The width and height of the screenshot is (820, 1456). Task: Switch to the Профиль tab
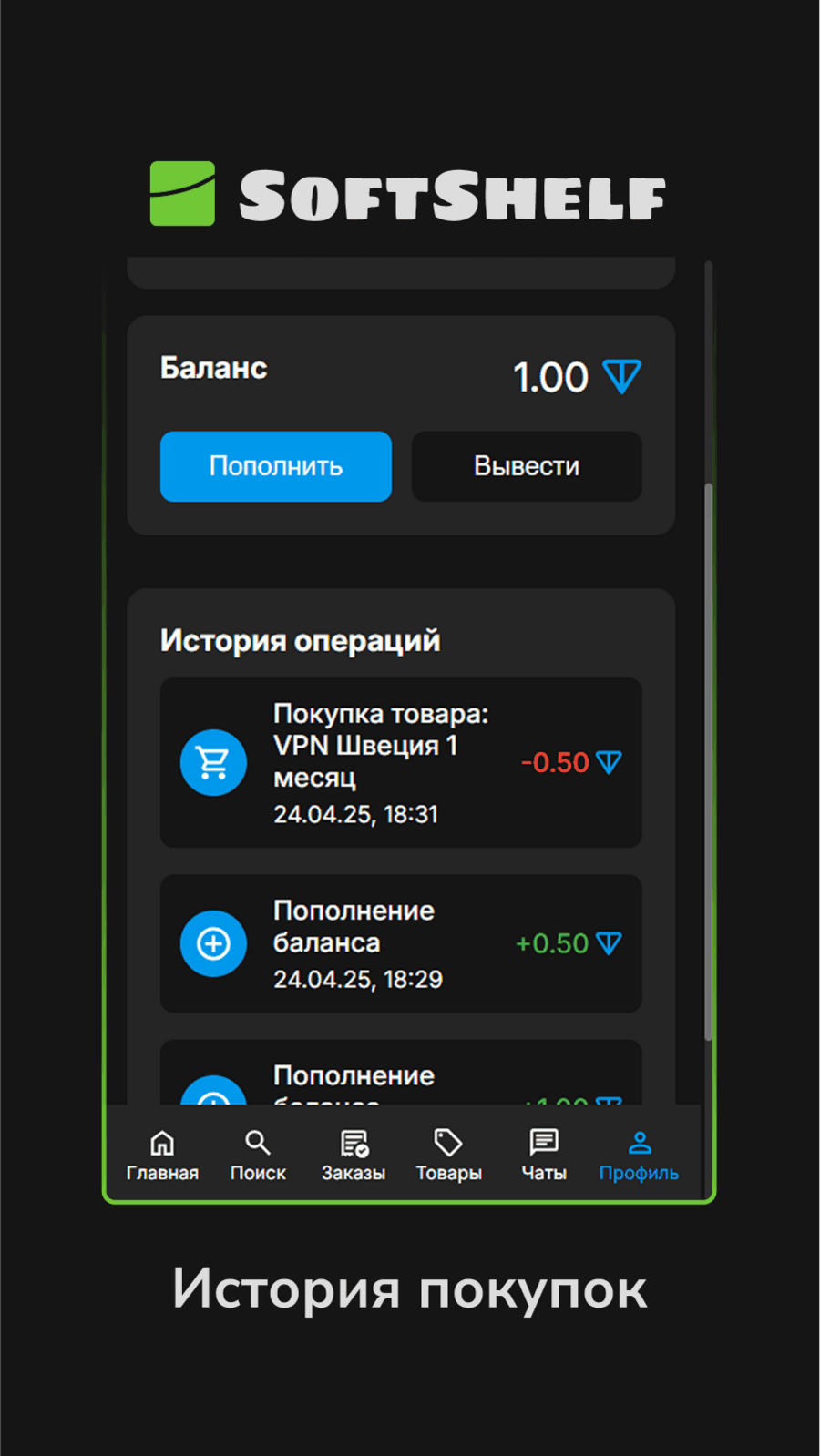[639, 1155]
